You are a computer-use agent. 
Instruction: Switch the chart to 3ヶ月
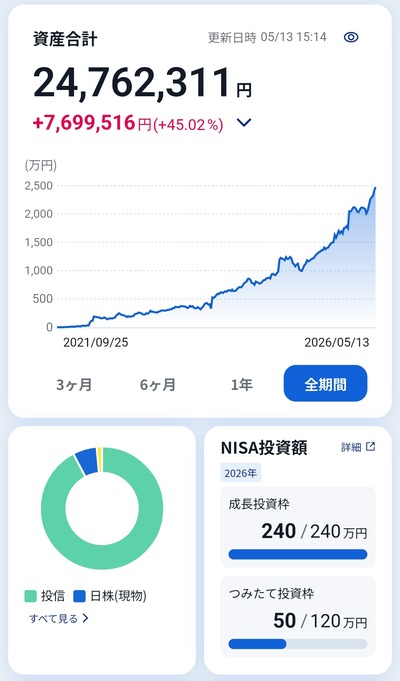pyautogui.click(x=74, y=384)
